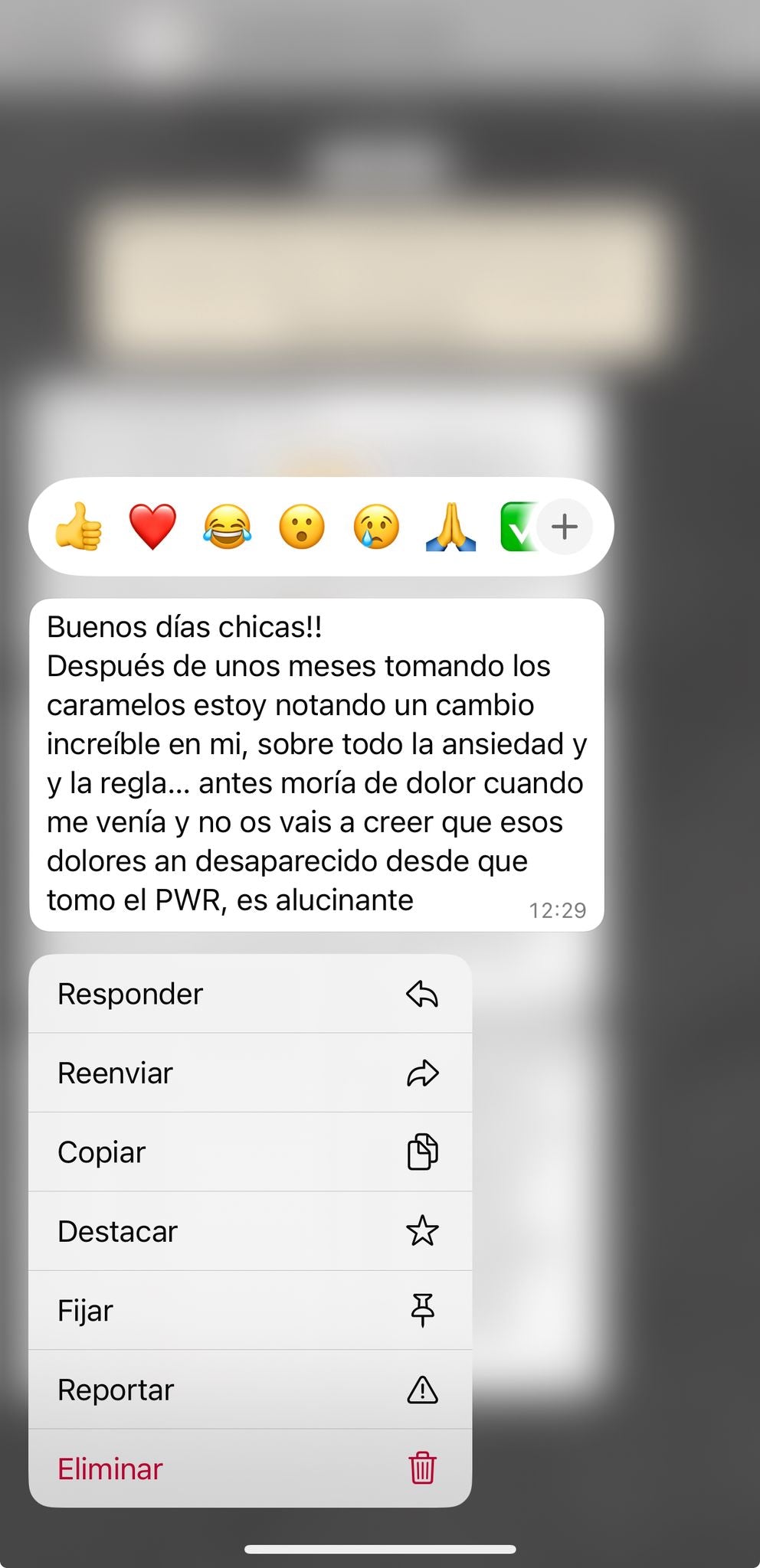This screenshot has width=760, height=1568.
Task: React with the laughing tears emoji
Action: 227,527
